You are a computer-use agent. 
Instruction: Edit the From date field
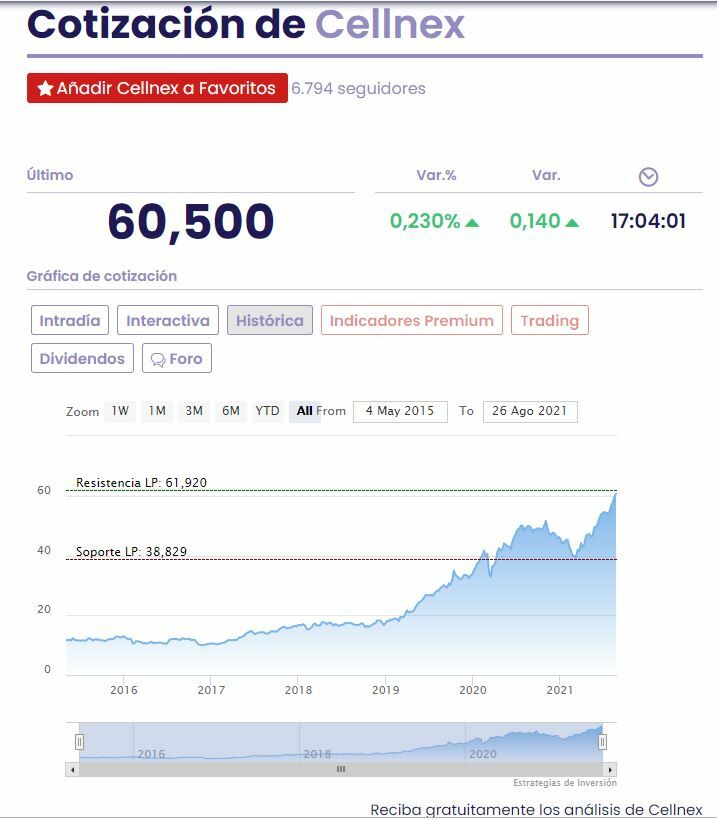(x=399, y=411)
